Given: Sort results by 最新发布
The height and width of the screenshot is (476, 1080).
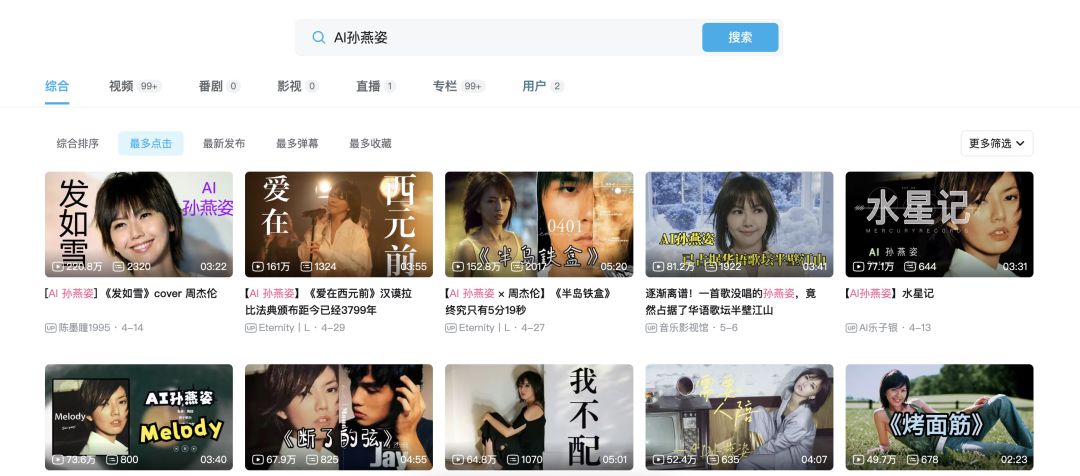Looking at the screenshot, I should pos(224,143).
